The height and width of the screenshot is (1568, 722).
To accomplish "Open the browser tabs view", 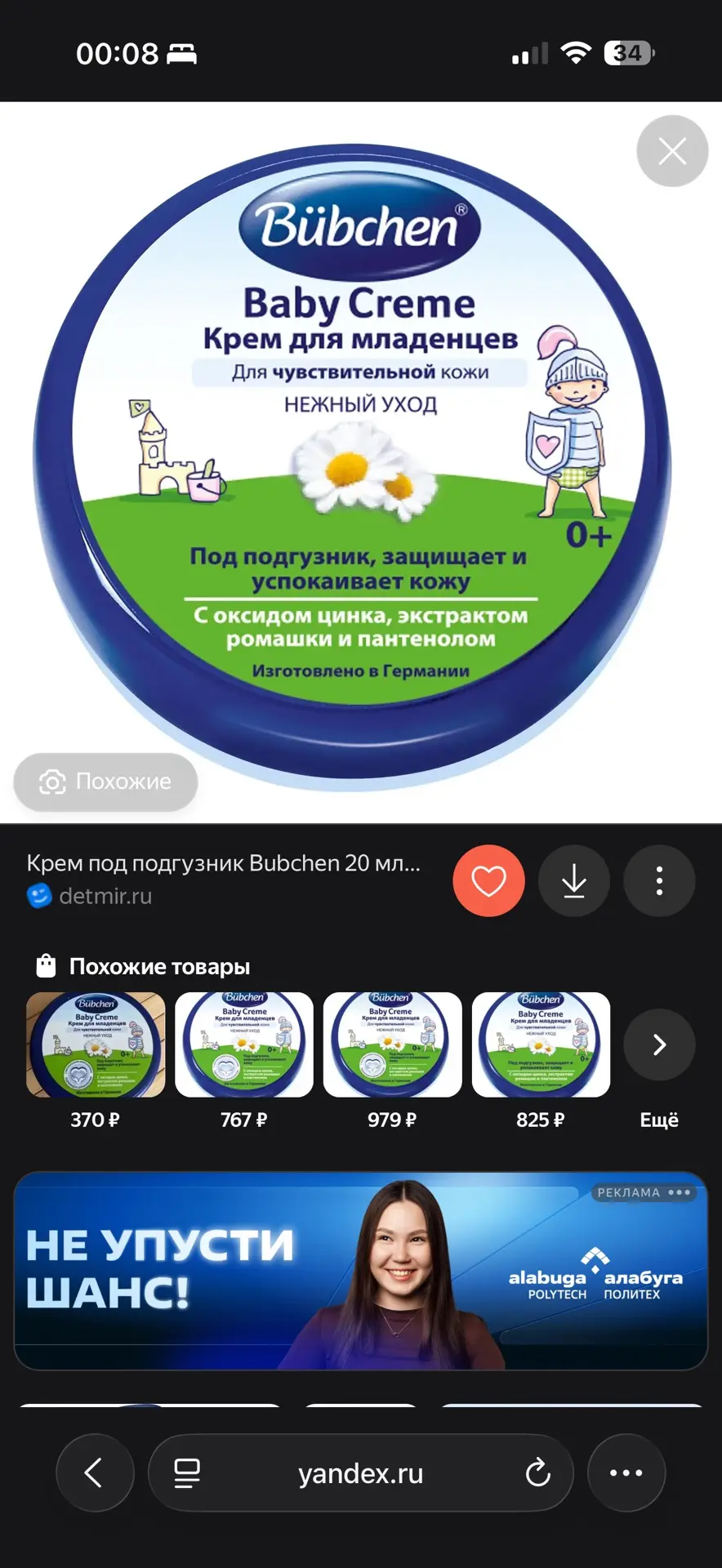I will point(187,1472).
